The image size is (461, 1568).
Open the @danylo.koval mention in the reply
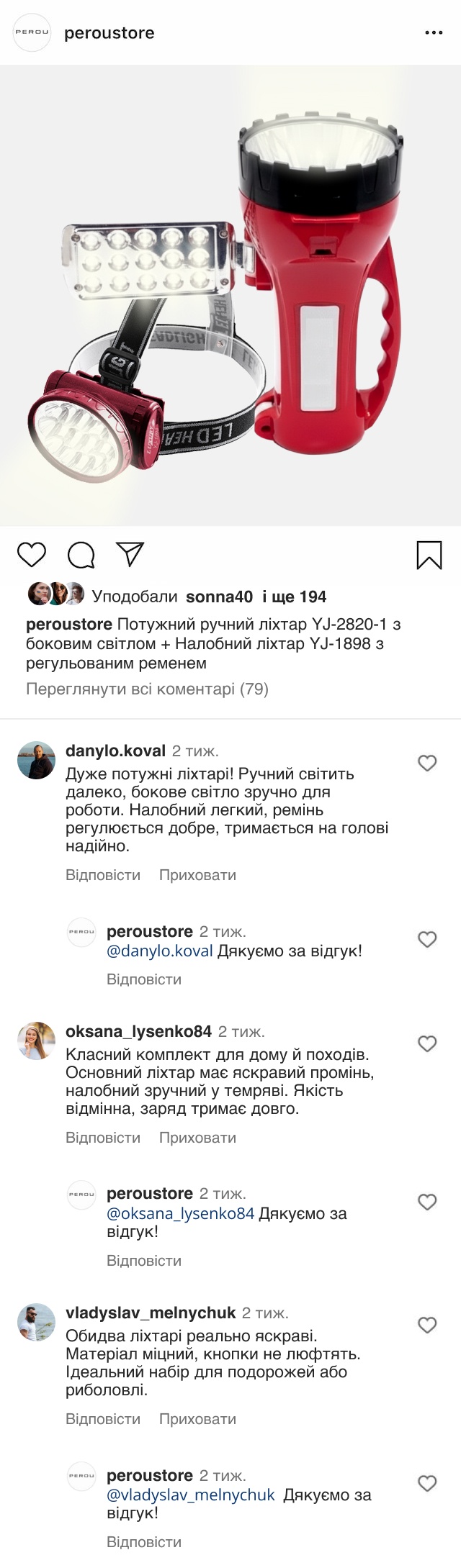click(159, 951)
